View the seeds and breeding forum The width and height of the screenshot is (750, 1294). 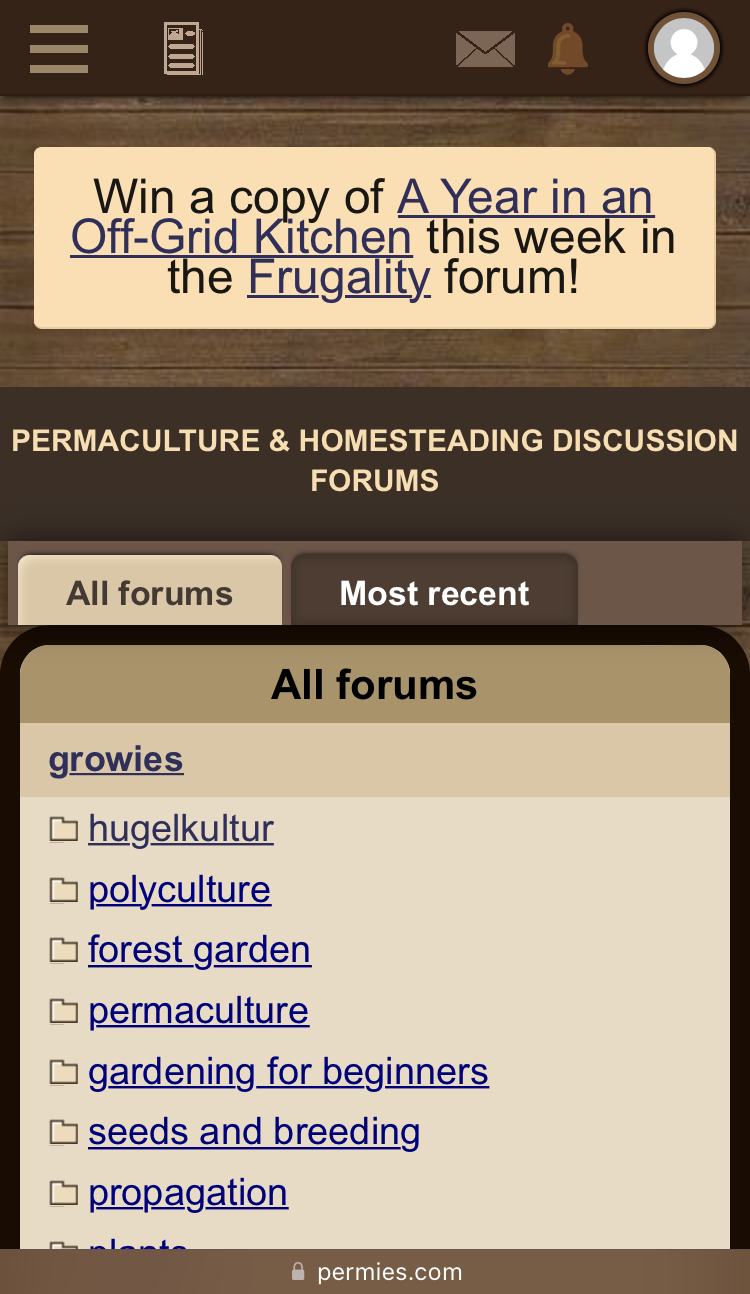pyautogui.click(x=254, y=1131)
